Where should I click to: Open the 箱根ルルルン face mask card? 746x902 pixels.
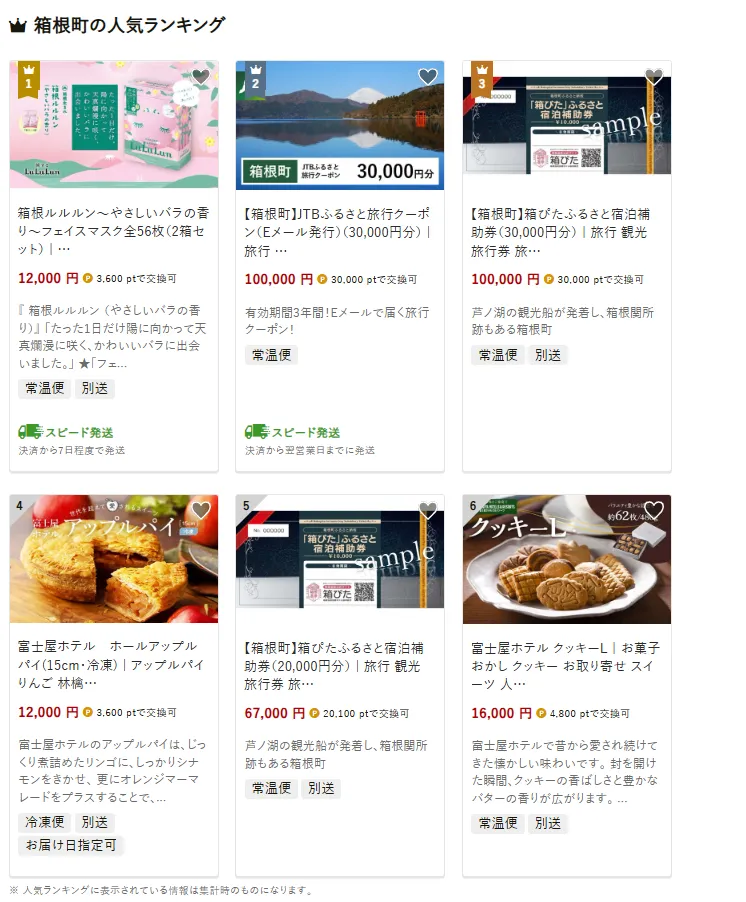coord(113,222)
